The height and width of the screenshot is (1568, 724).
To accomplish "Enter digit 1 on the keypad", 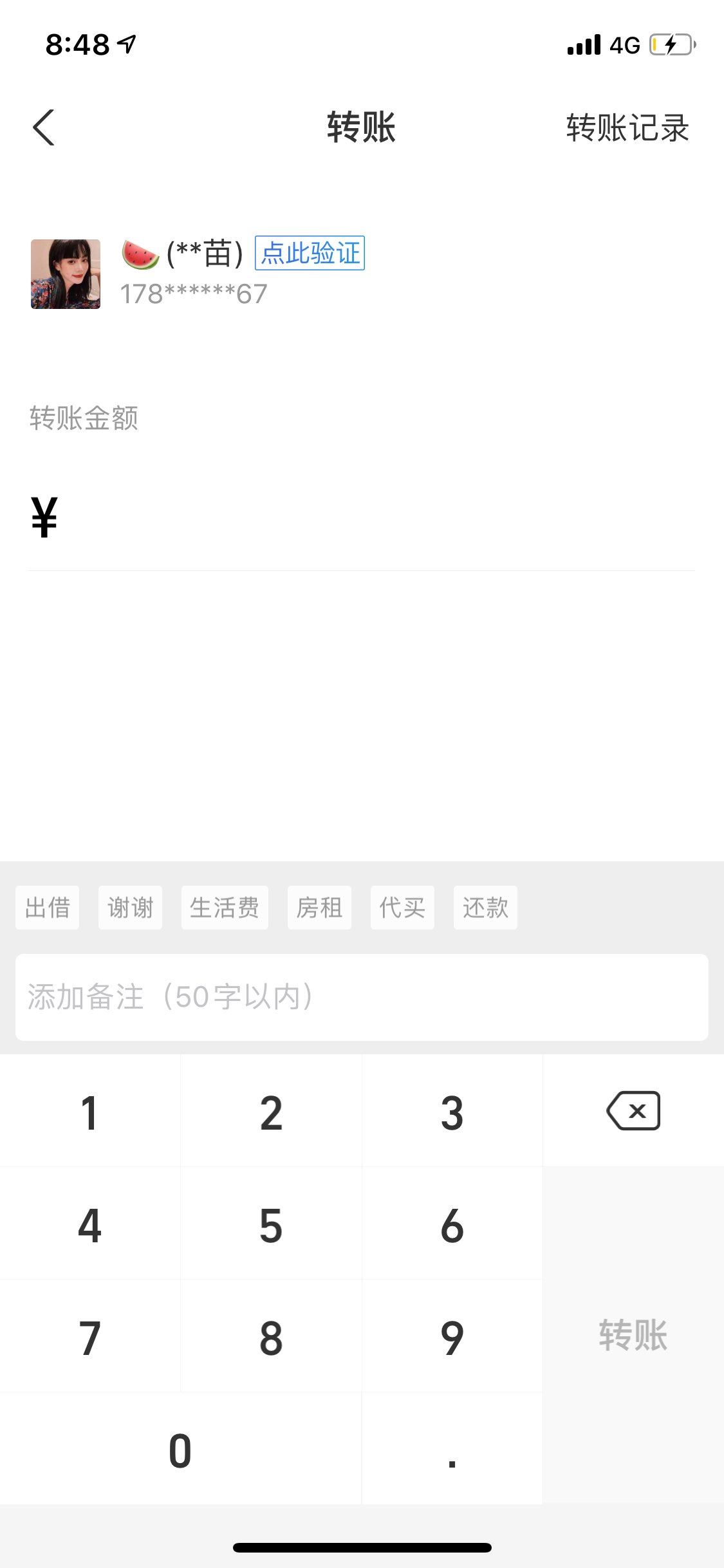I will click(90, 1111).
